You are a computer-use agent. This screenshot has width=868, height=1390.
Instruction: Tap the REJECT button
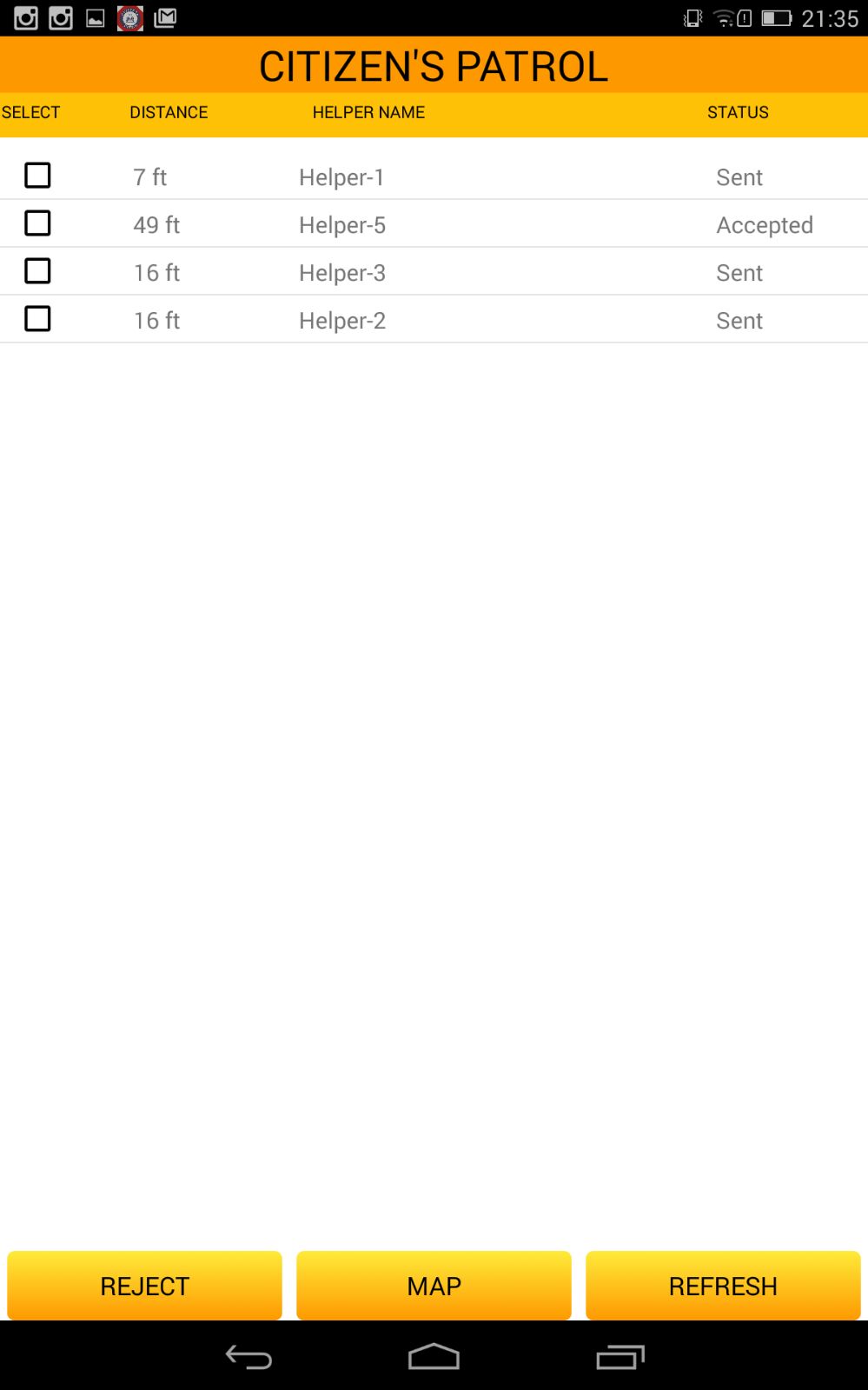click(x=144, y=1286)
